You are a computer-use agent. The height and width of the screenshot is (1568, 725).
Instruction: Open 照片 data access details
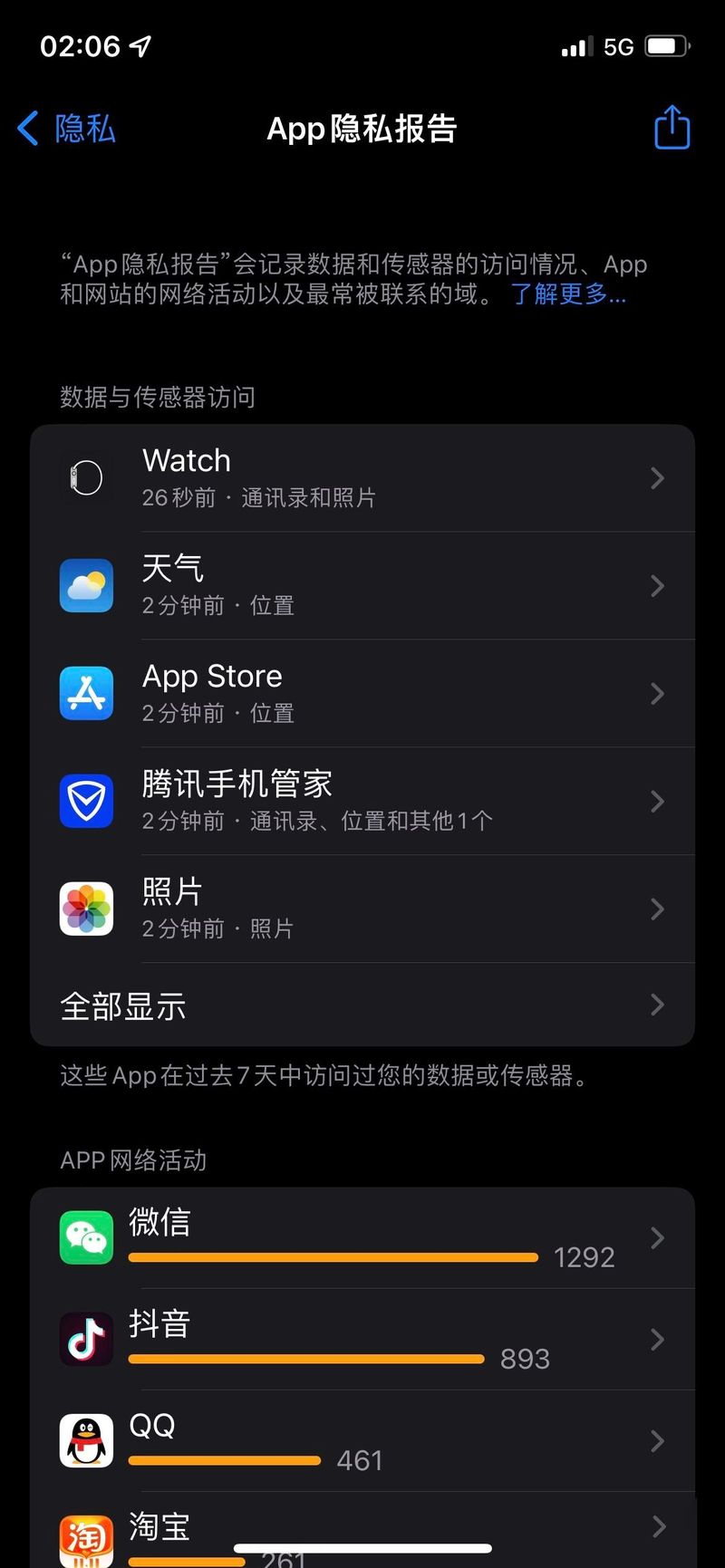tap(362, 909)
